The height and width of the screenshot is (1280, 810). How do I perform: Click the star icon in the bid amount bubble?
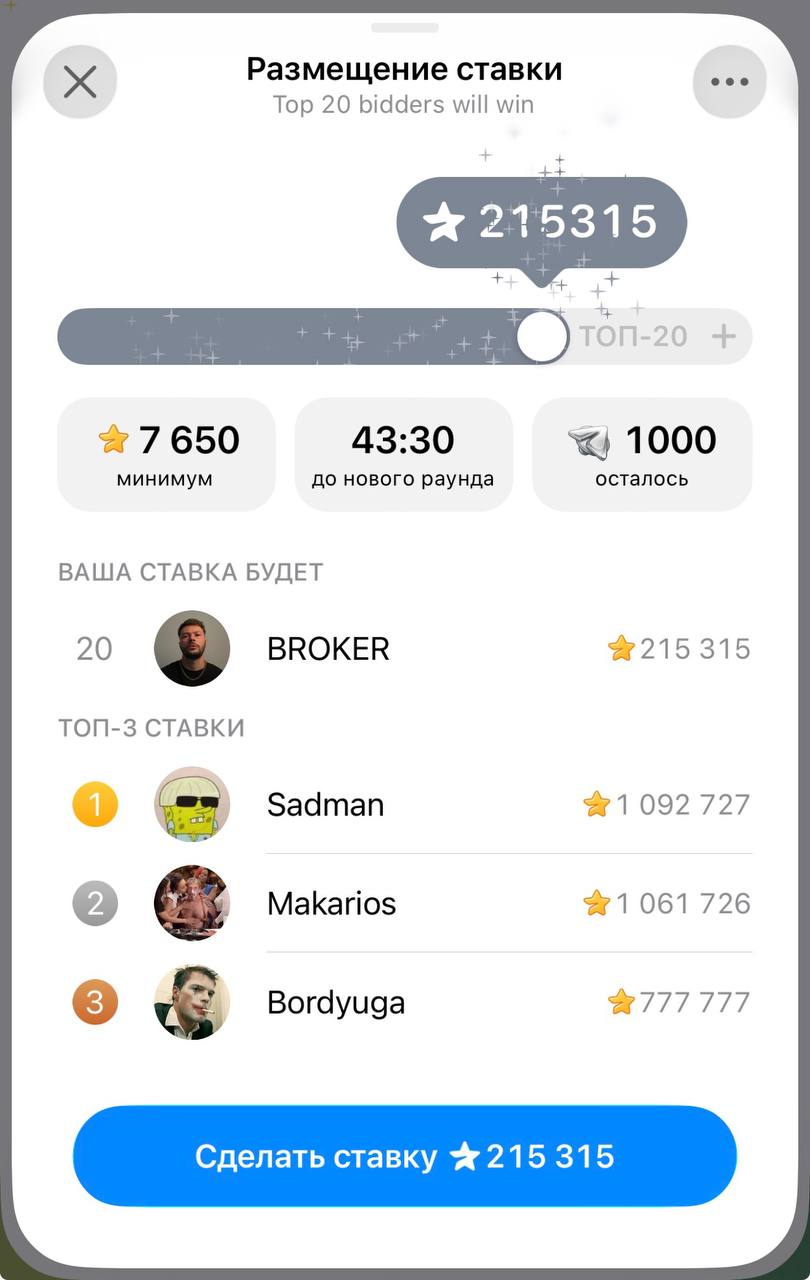tap(444, 222)
